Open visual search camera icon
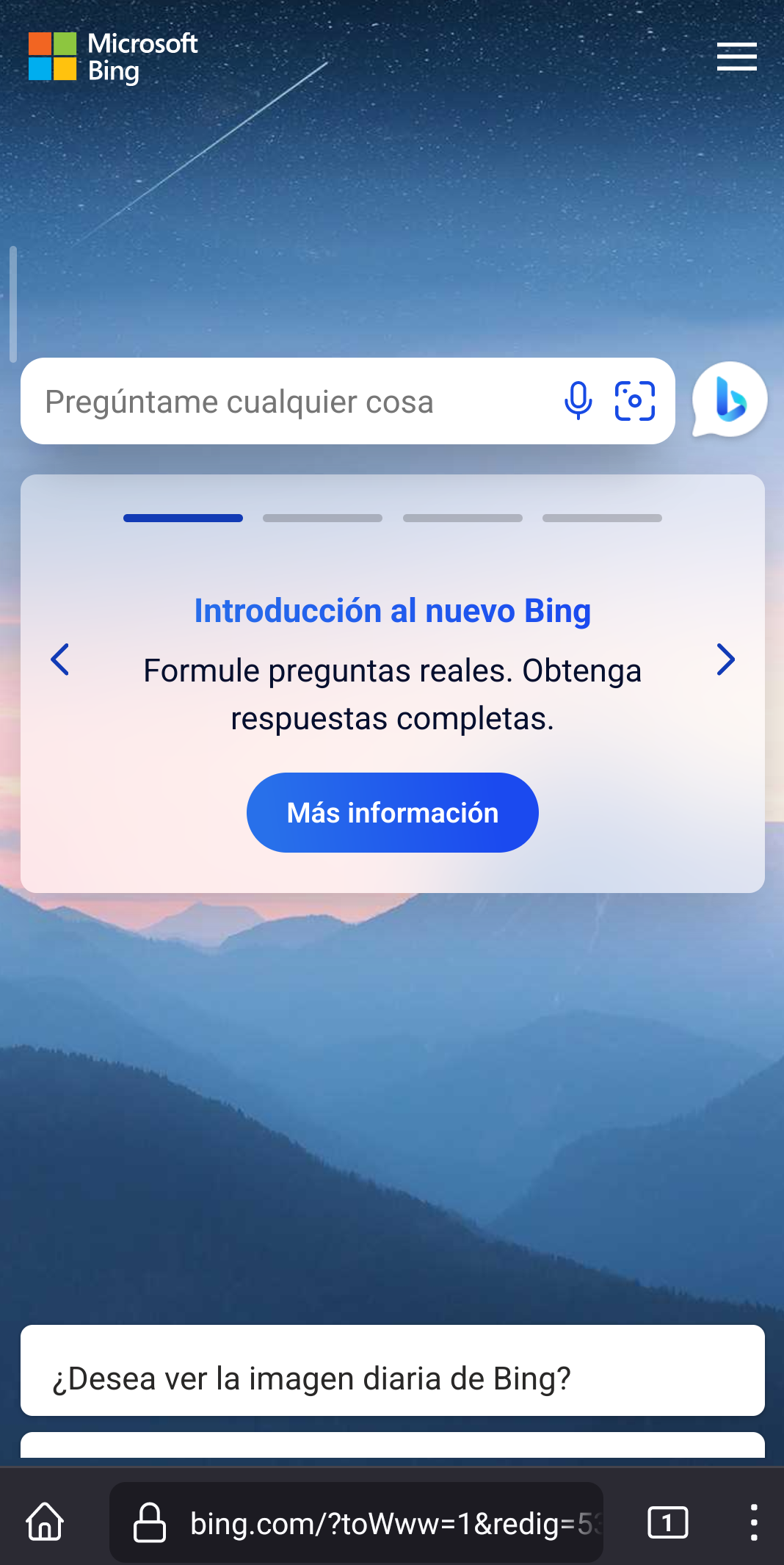 (x=634, y=401)
